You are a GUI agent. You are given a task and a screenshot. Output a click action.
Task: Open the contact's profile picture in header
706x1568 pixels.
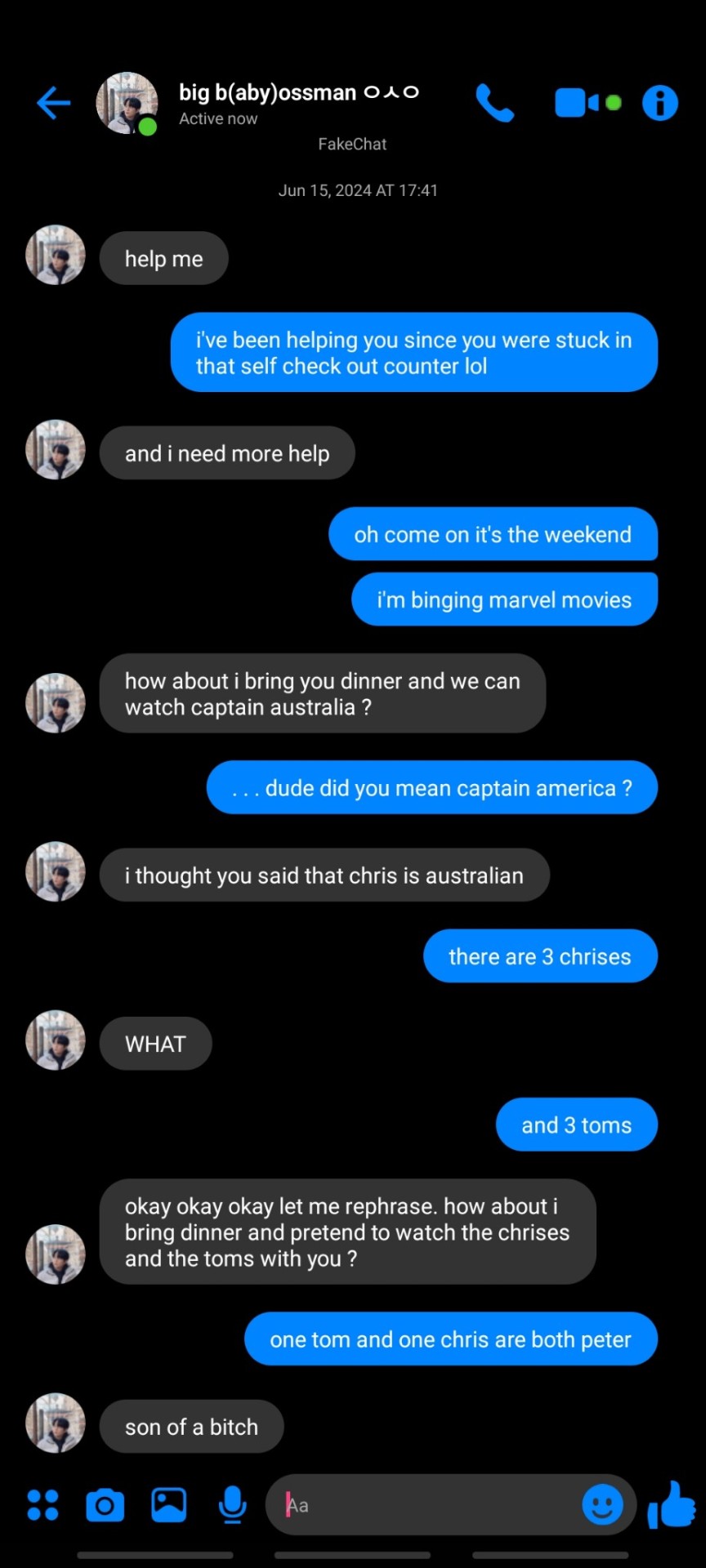coord(127,103)
